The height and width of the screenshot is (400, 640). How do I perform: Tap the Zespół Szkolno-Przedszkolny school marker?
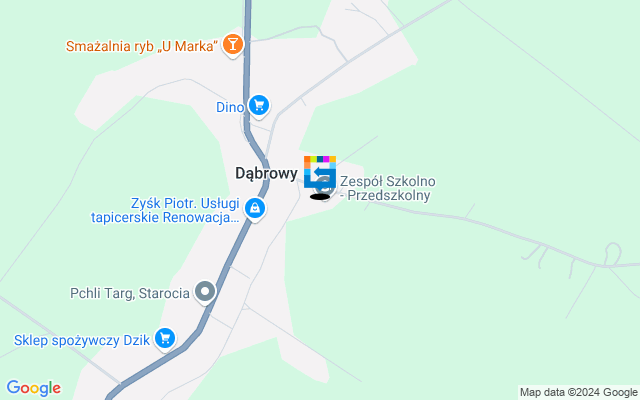[x=320, y=173]
